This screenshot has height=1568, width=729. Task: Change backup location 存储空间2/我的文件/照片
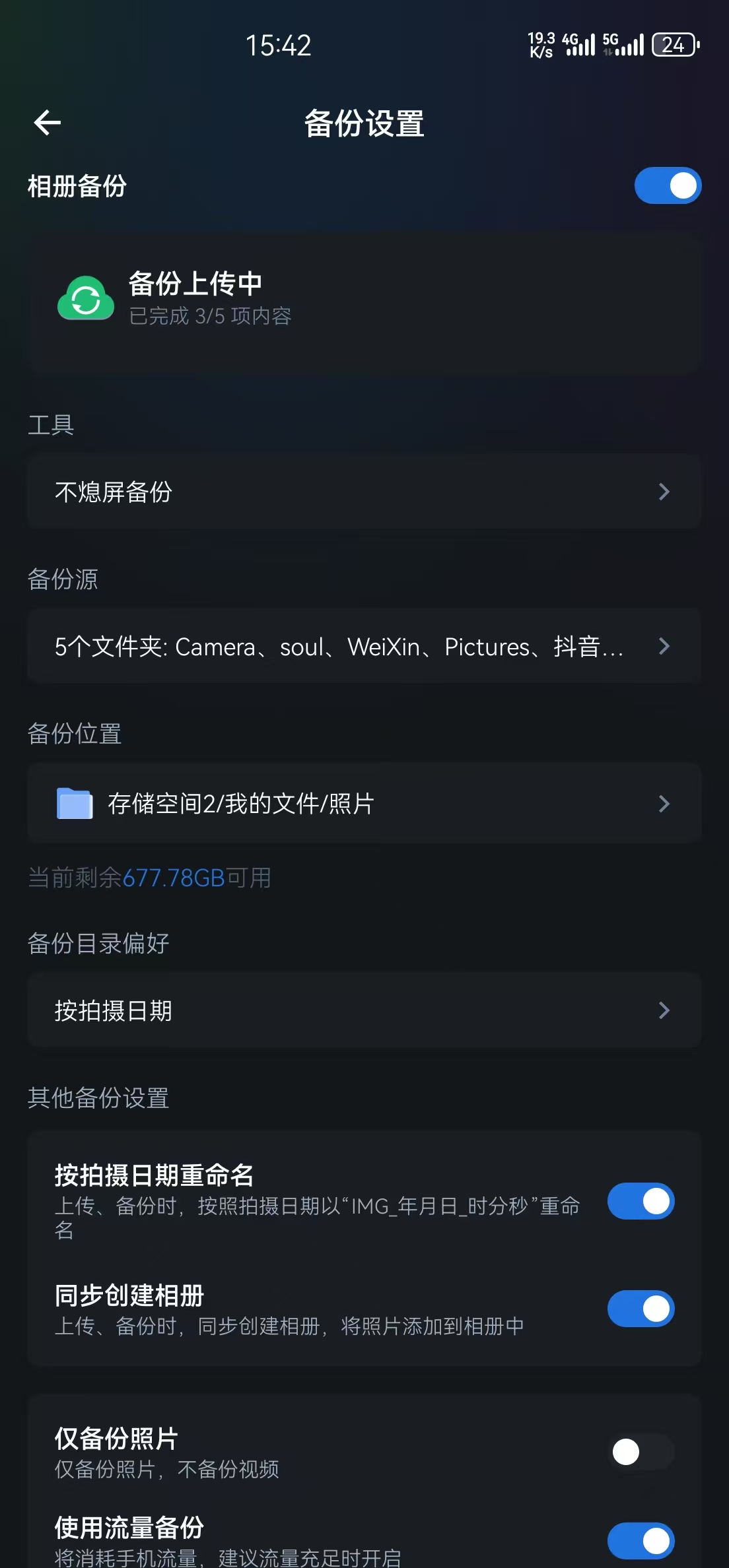363,803
